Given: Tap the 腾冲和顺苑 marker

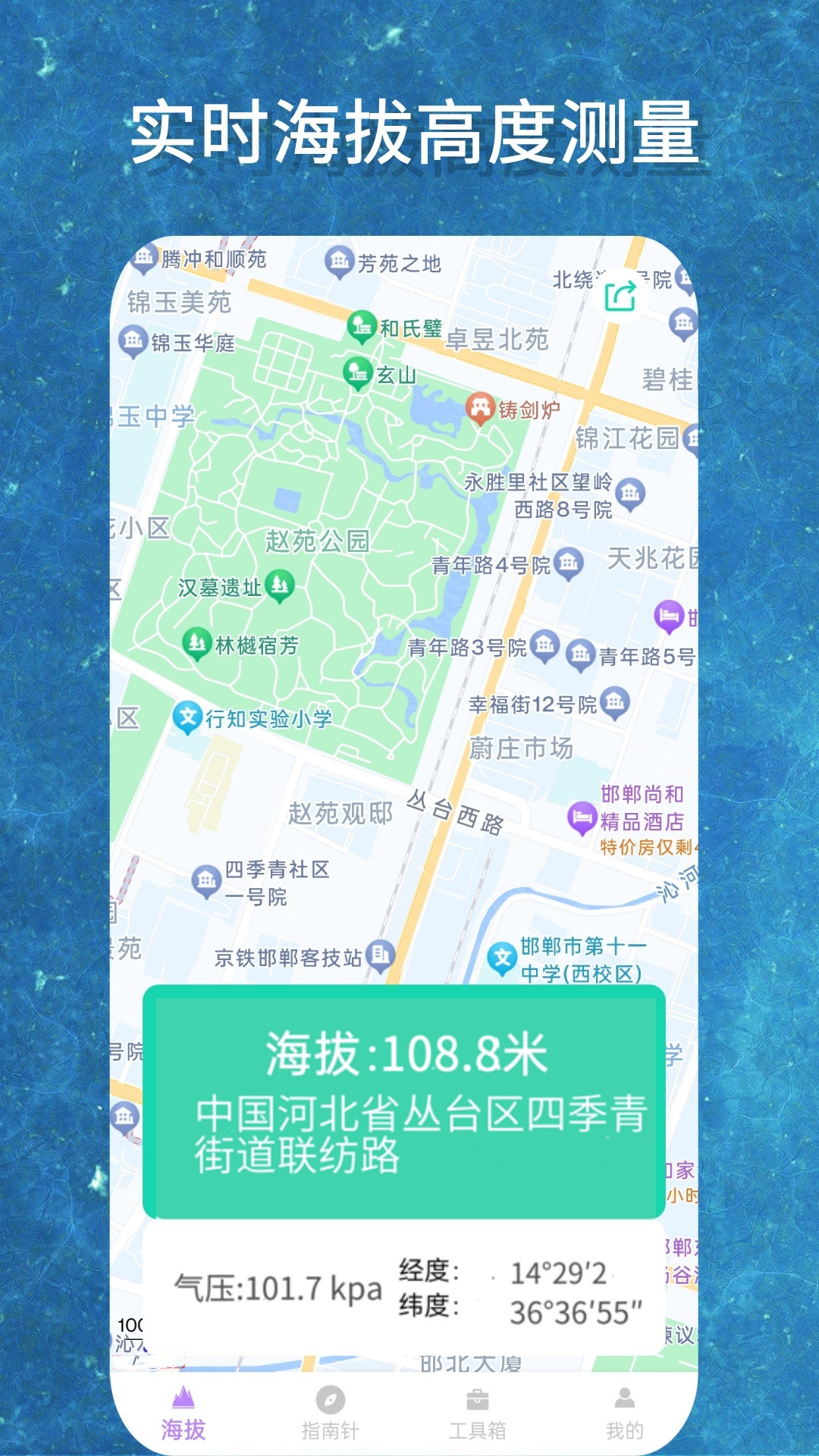Looking at the screenshot, I should pos(146,260).
